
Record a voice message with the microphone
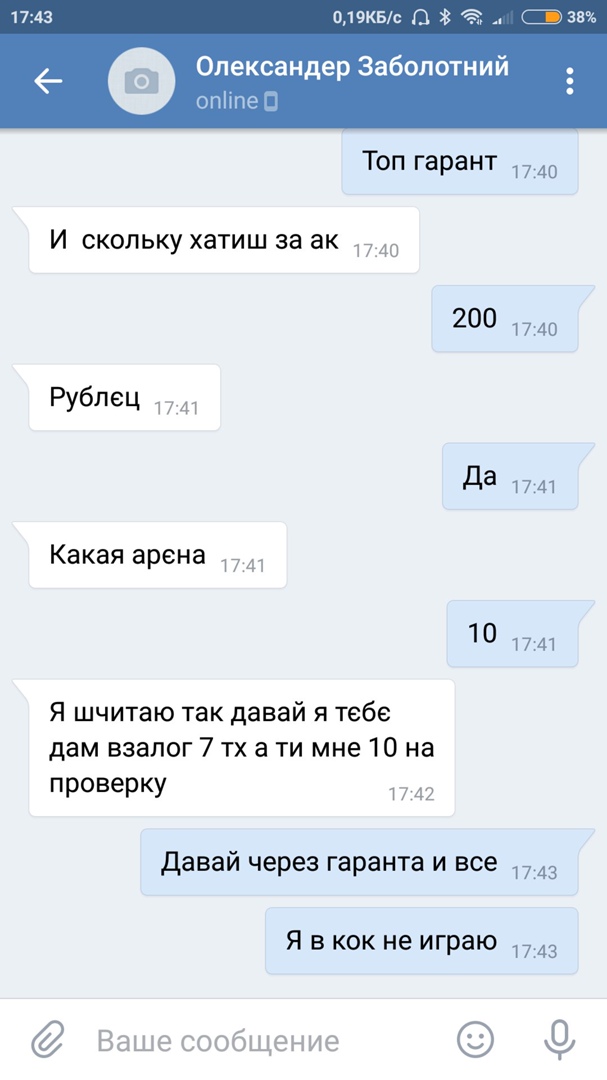[559, 1040]
